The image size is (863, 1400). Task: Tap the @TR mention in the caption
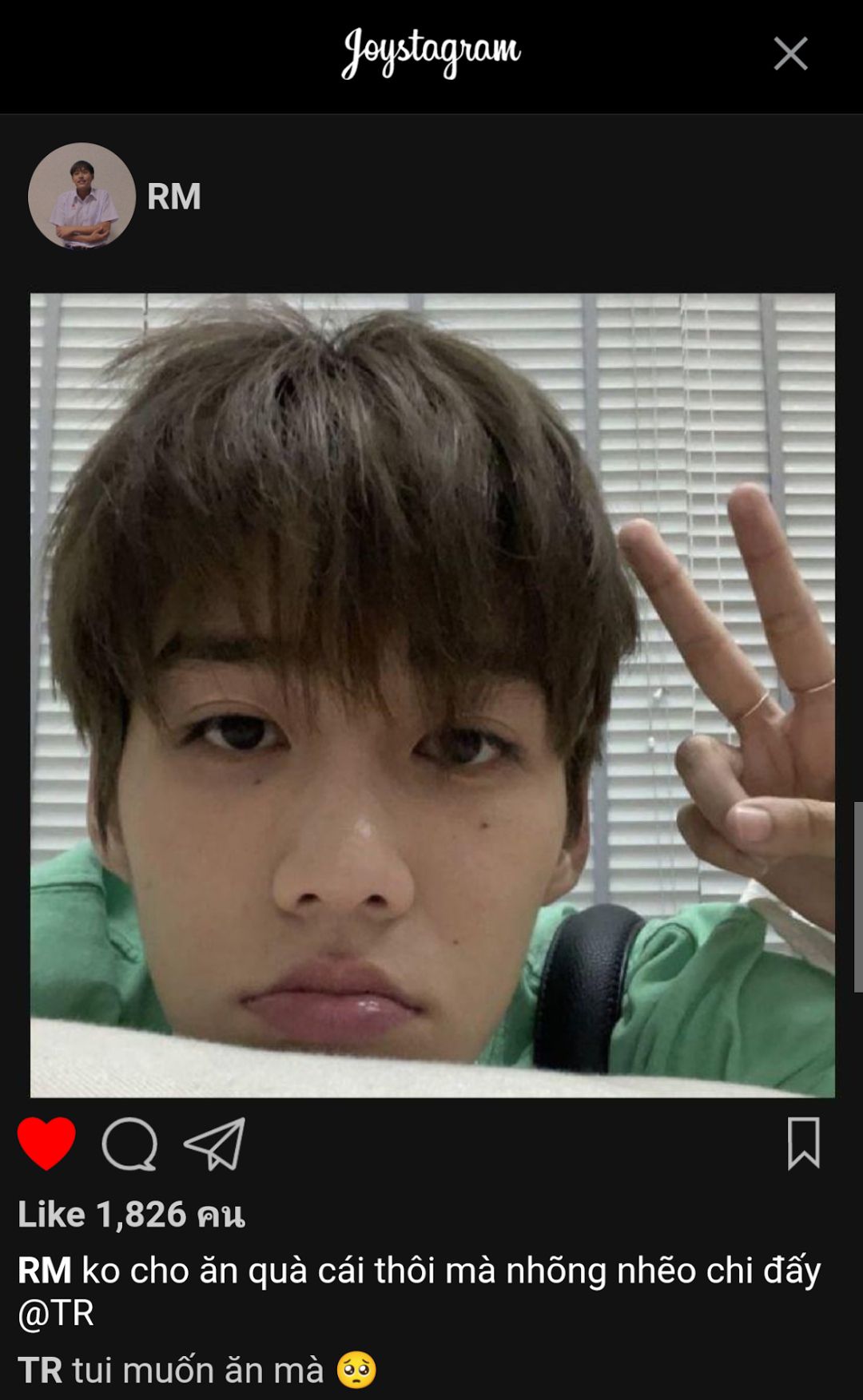pyautogui.click(x=56, y=1313)
